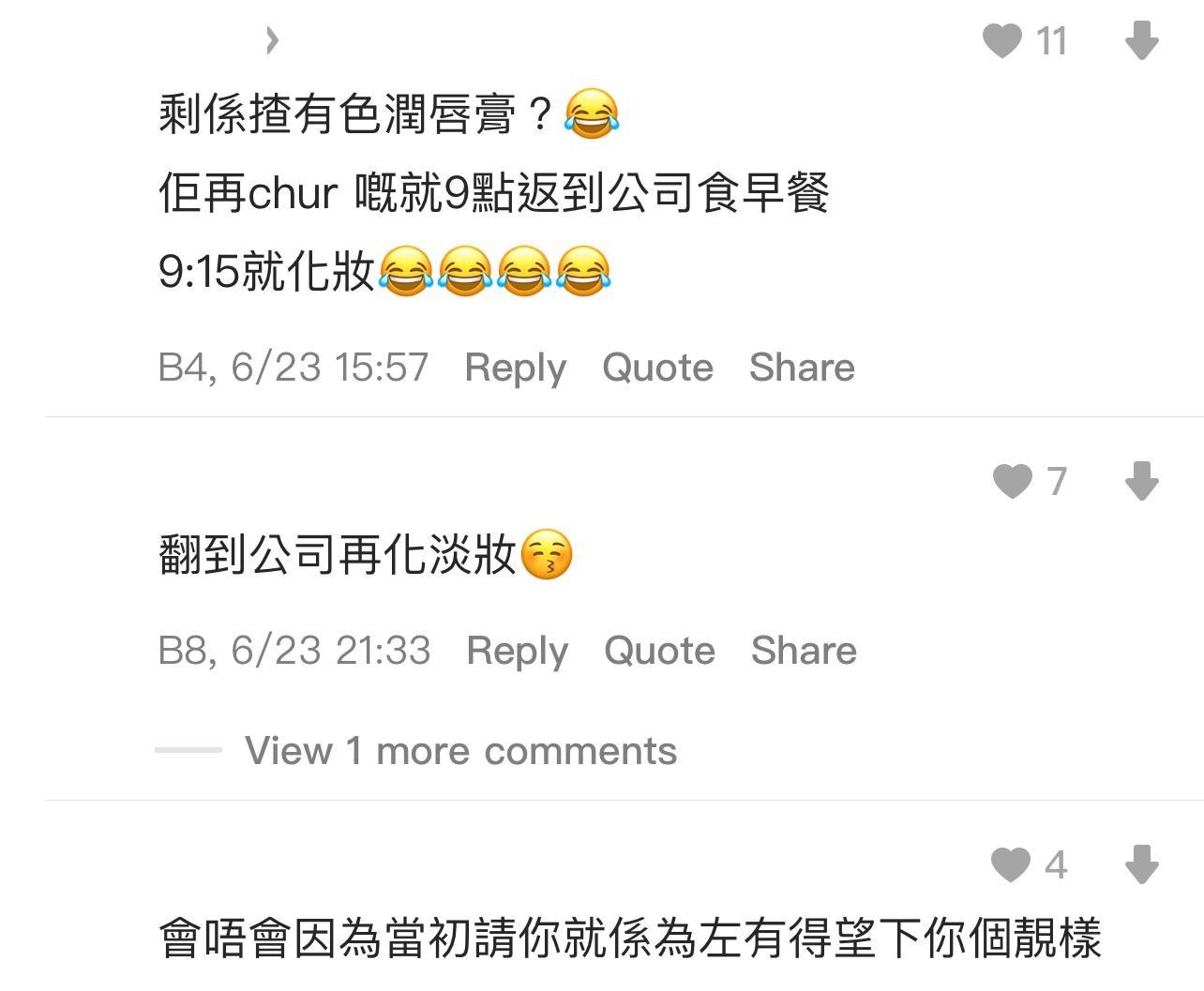Like the B4 comment with 11 hearts
Screen dimensions: 1204x991
[x=1001, y=41]
